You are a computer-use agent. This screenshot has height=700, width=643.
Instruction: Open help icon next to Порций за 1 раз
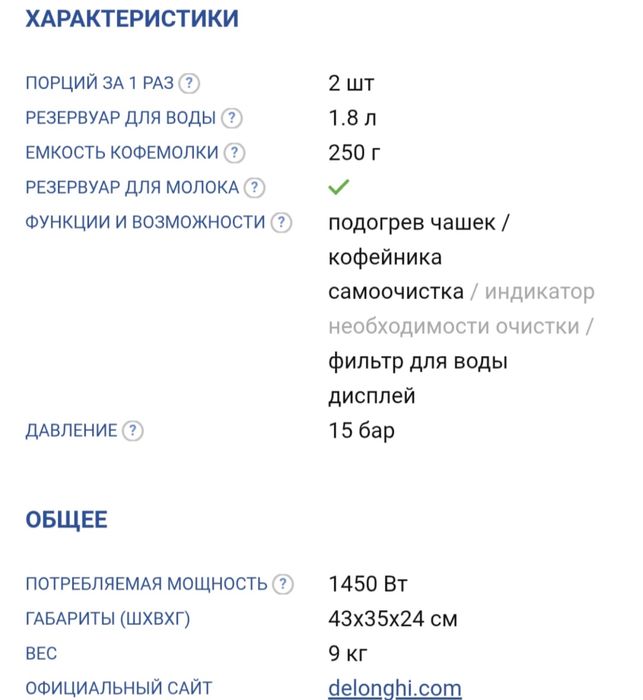[x=189, y=84]
